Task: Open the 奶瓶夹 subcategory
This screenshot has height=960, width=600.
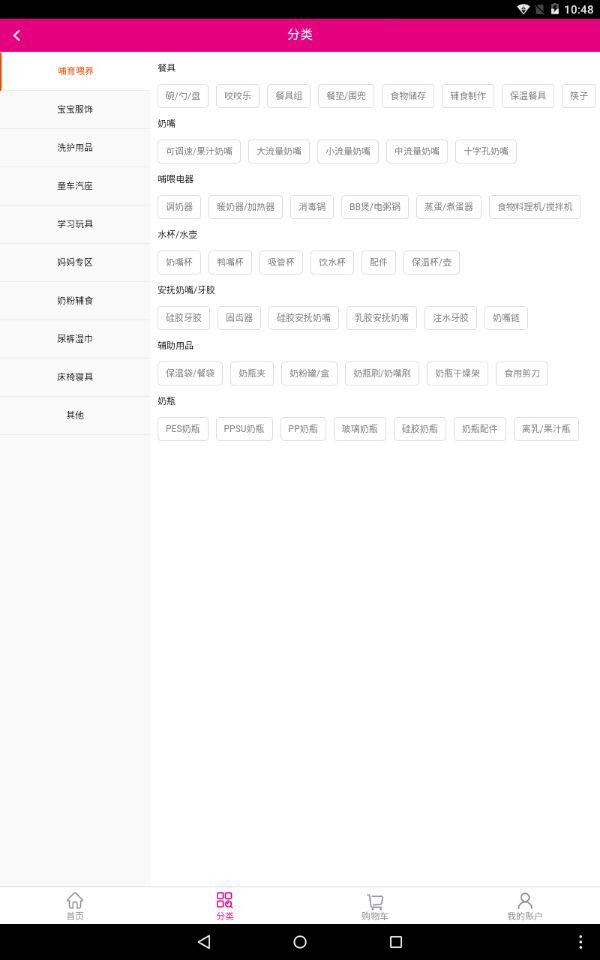Action: pyautogui.click(x=252, y=373)
